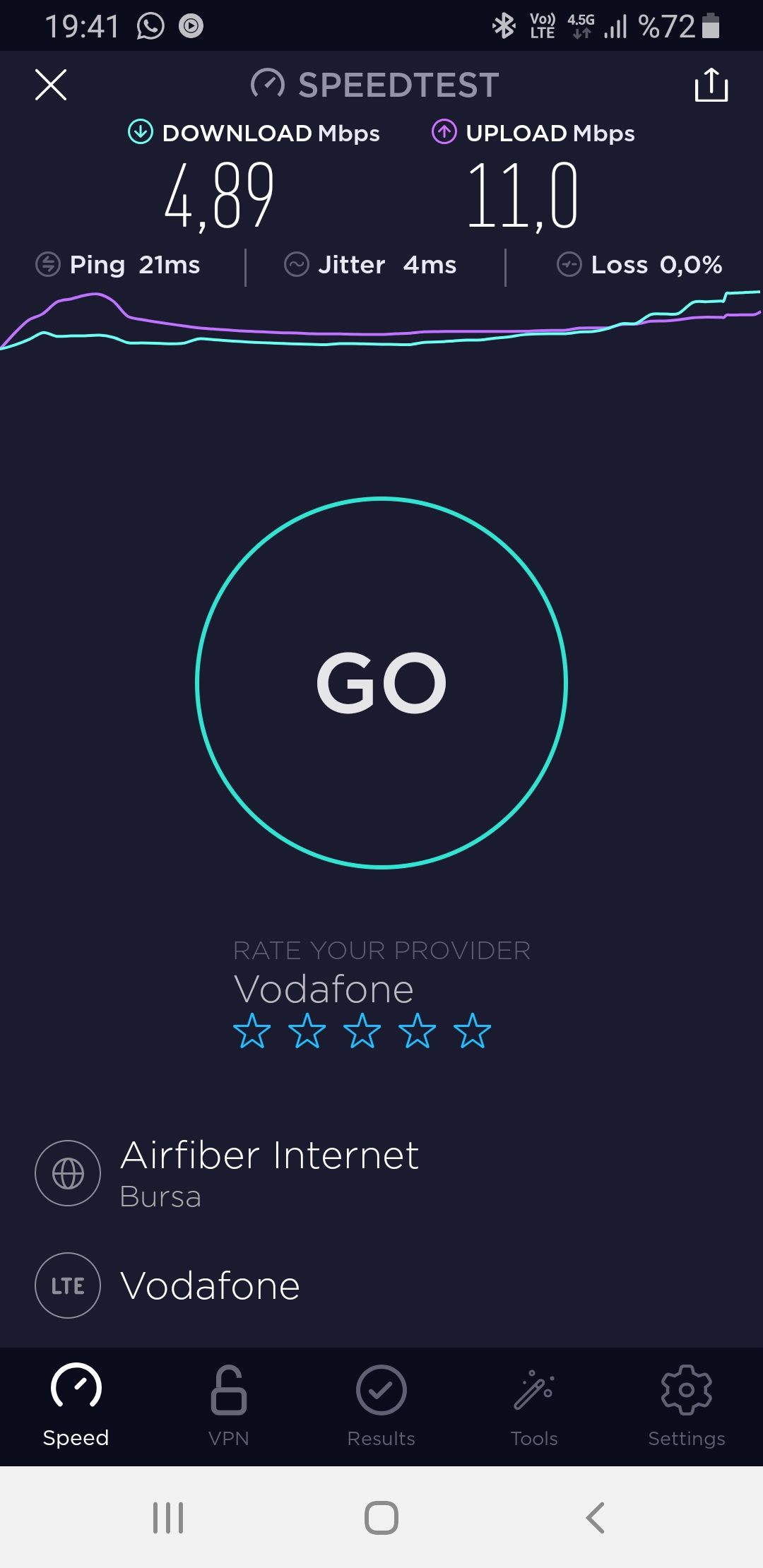This screenshot has height=1568, width=763.
Task: Open the Results tab
Action: pyautogui.click(x=381, y=1406)
